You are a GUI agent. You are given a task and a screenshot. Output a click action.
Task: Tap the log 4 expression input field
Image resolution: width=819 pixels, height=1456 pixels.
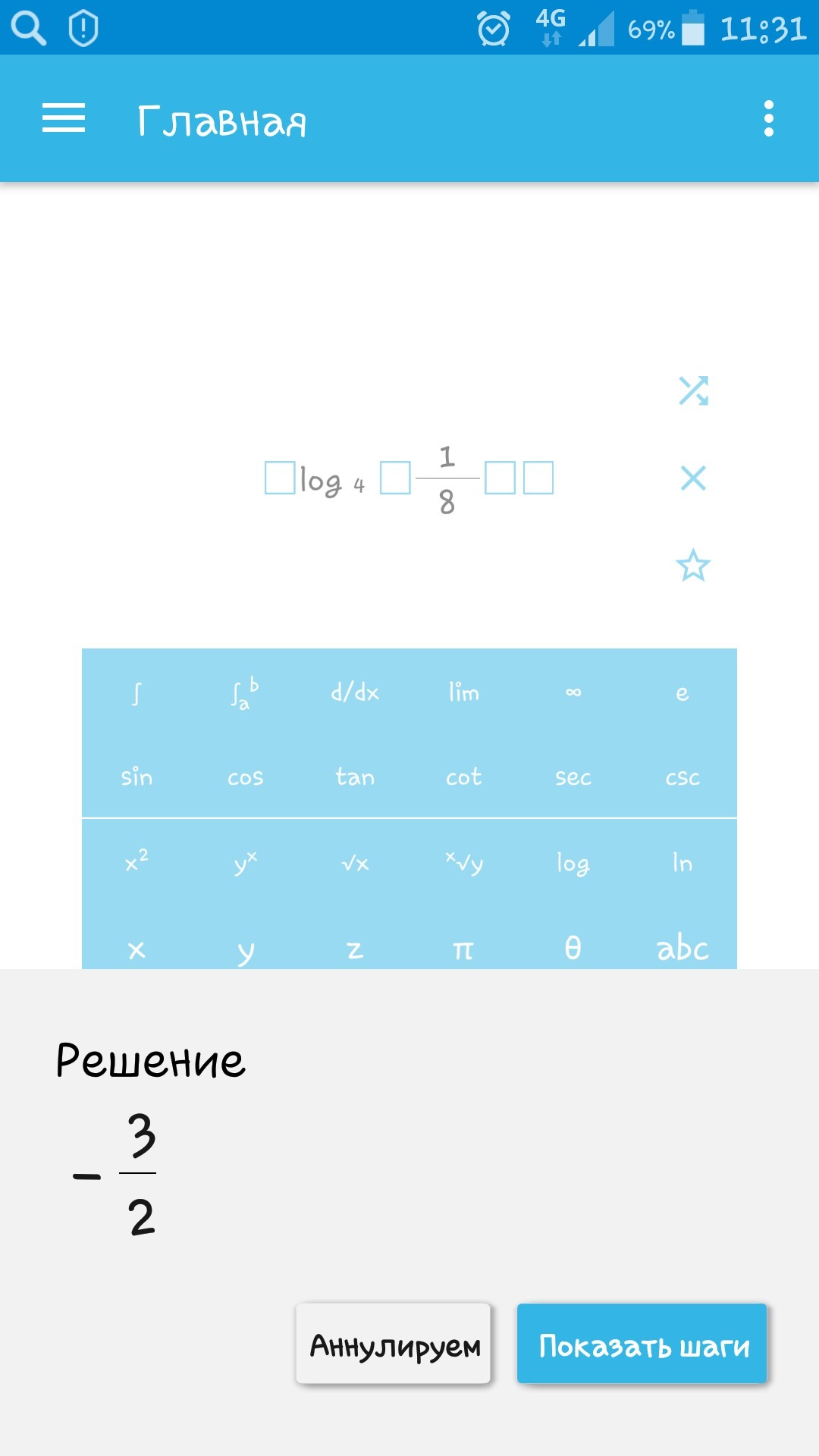(x=409, y=479)
